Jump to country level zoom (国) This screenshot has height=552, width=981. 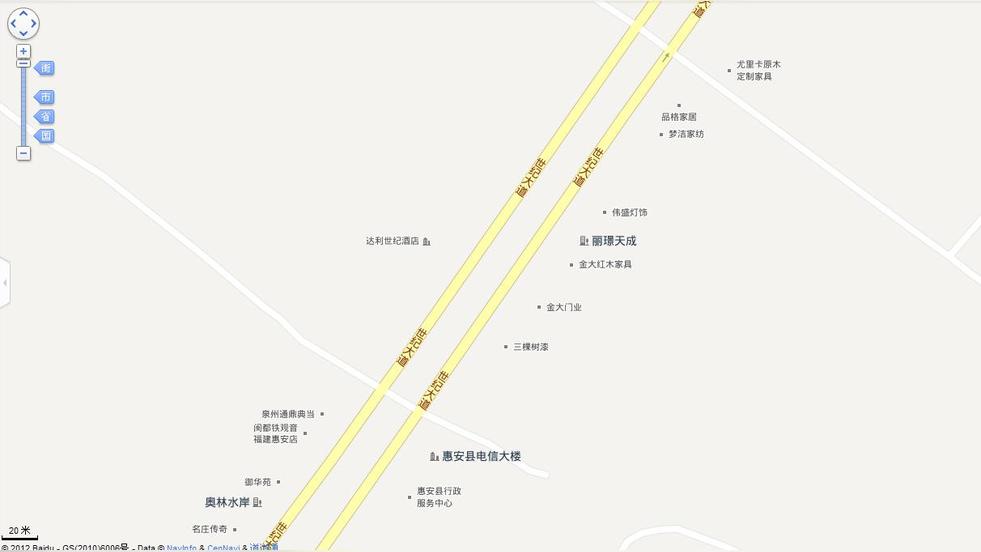[x=45, y=136]
